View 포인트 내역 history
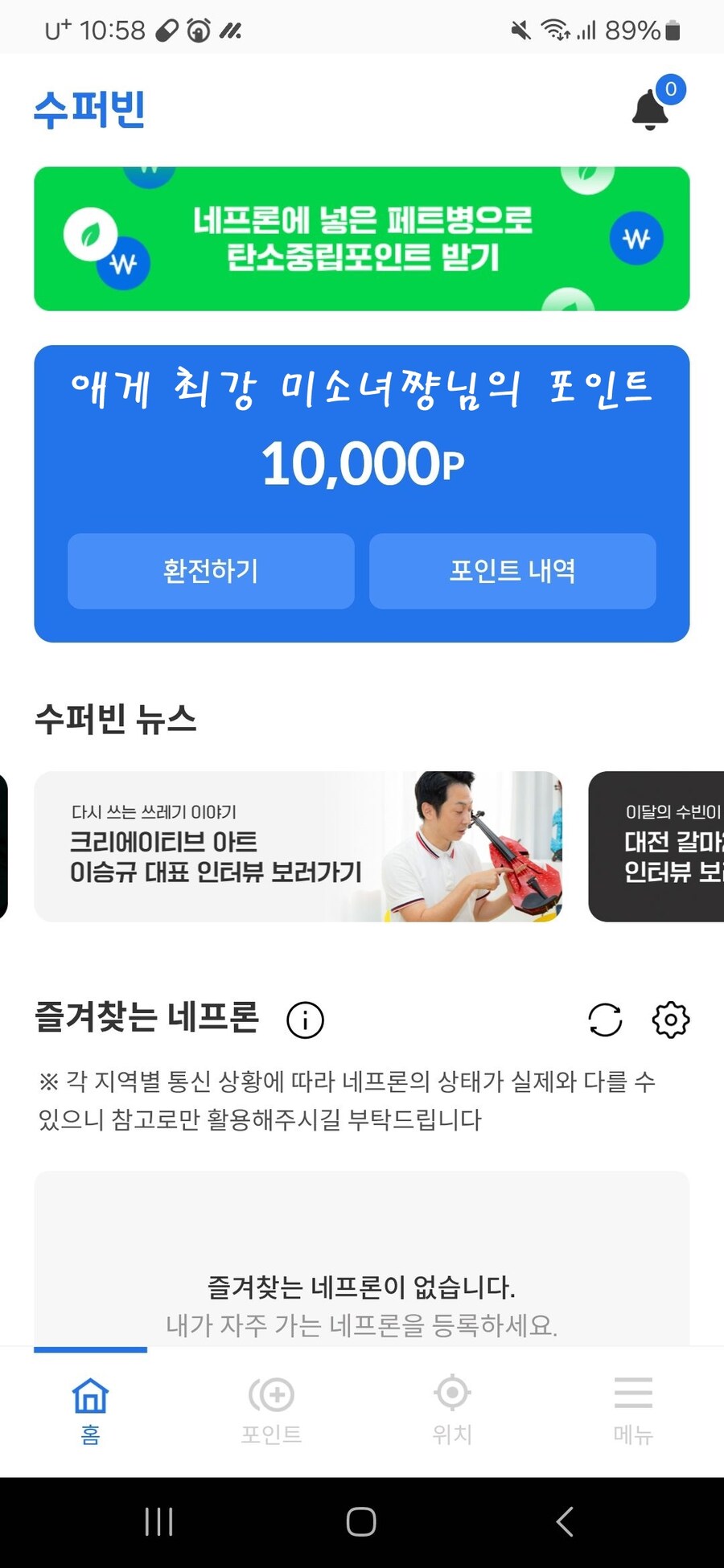 [x=512, y=571]
